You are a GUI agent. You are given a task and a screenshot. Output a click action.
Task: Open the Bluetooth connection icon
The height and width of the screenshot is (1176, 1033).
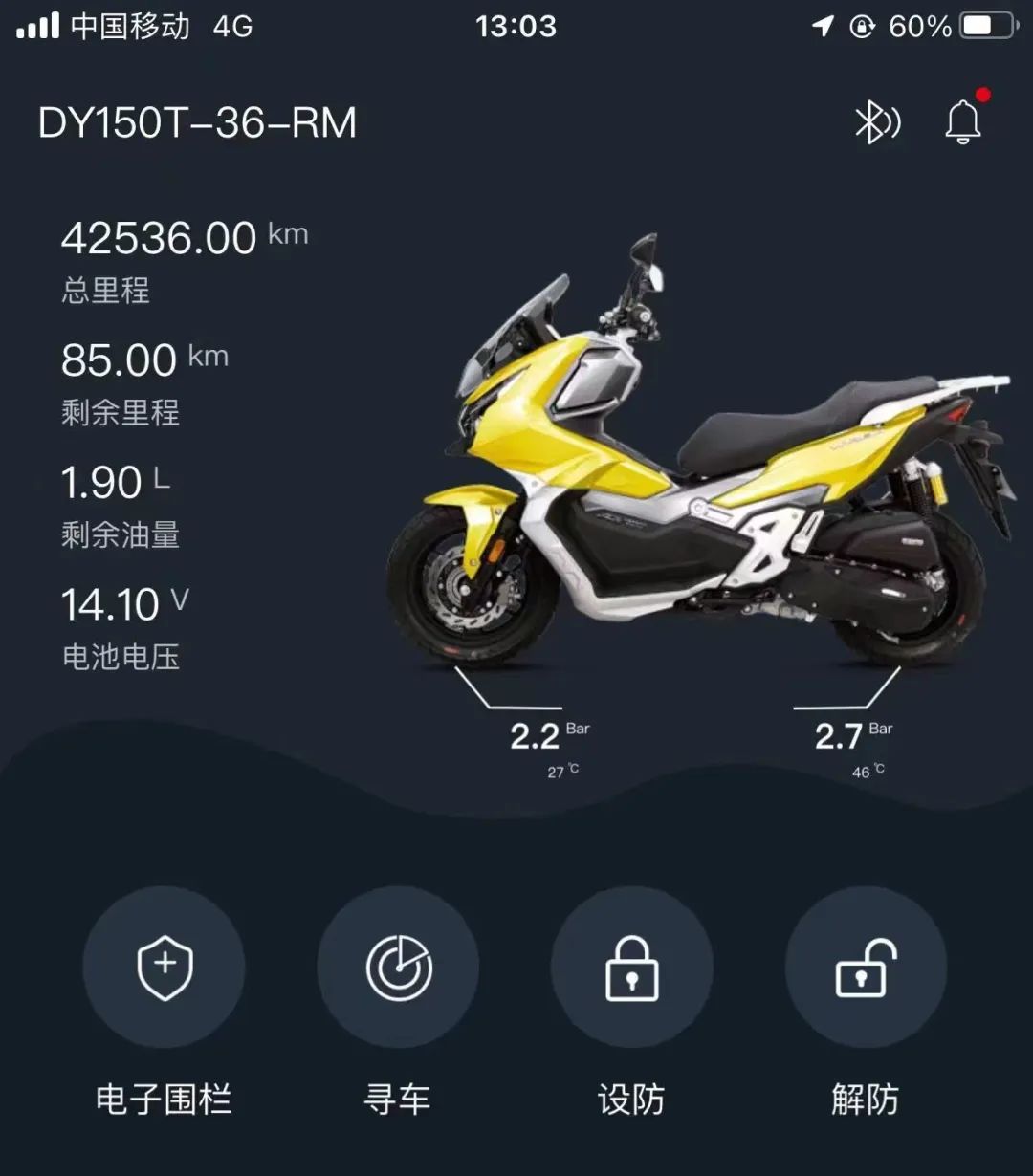pyautogui.click(x=876, y=122)
